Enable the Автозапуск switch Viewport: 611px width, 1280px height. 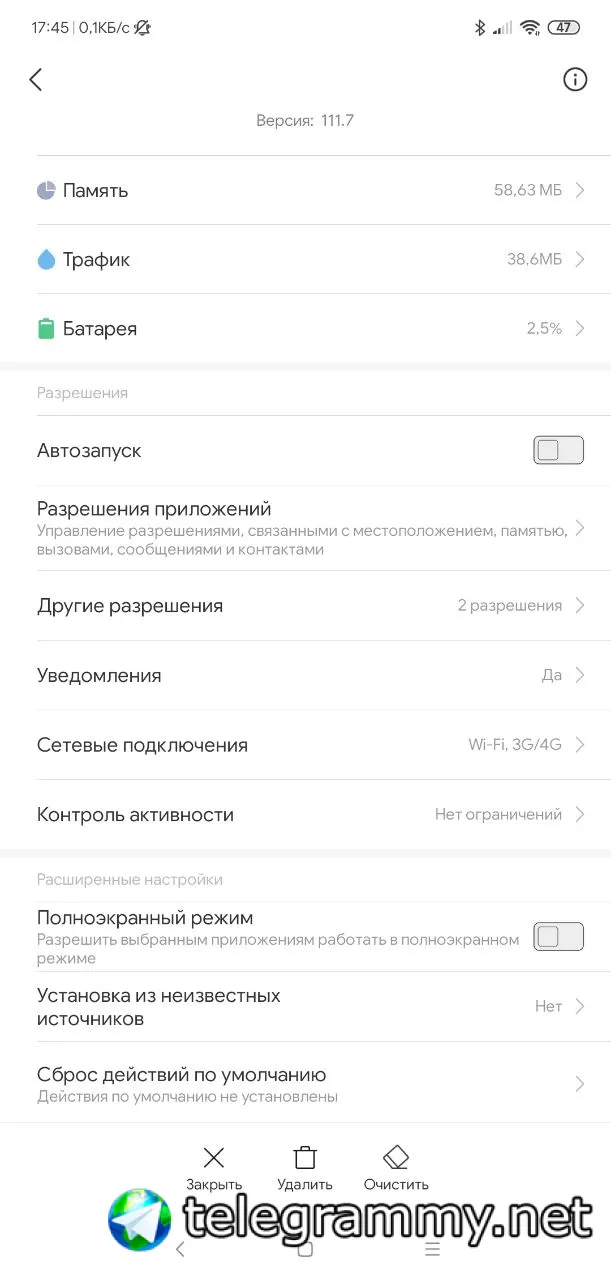click(x=558, y=450)
